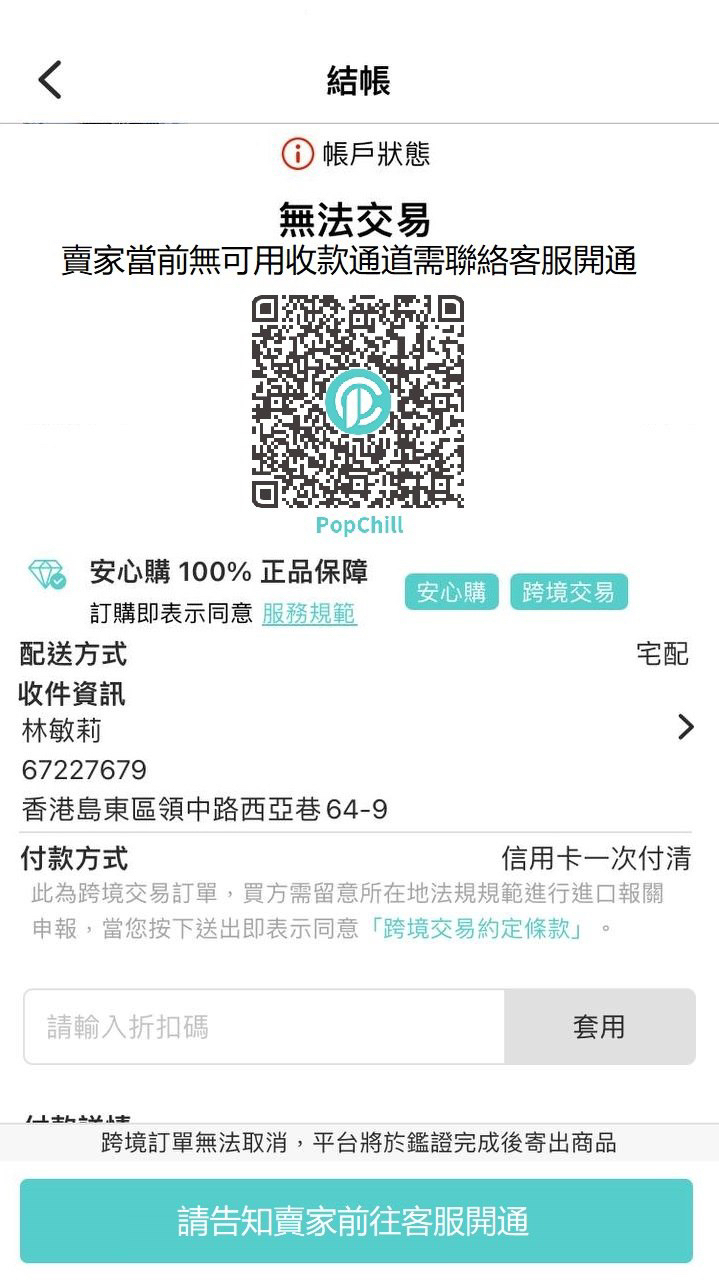Open the recipient info chevron for 林敏莉
719x1280 pixels.
pos(685,727)
